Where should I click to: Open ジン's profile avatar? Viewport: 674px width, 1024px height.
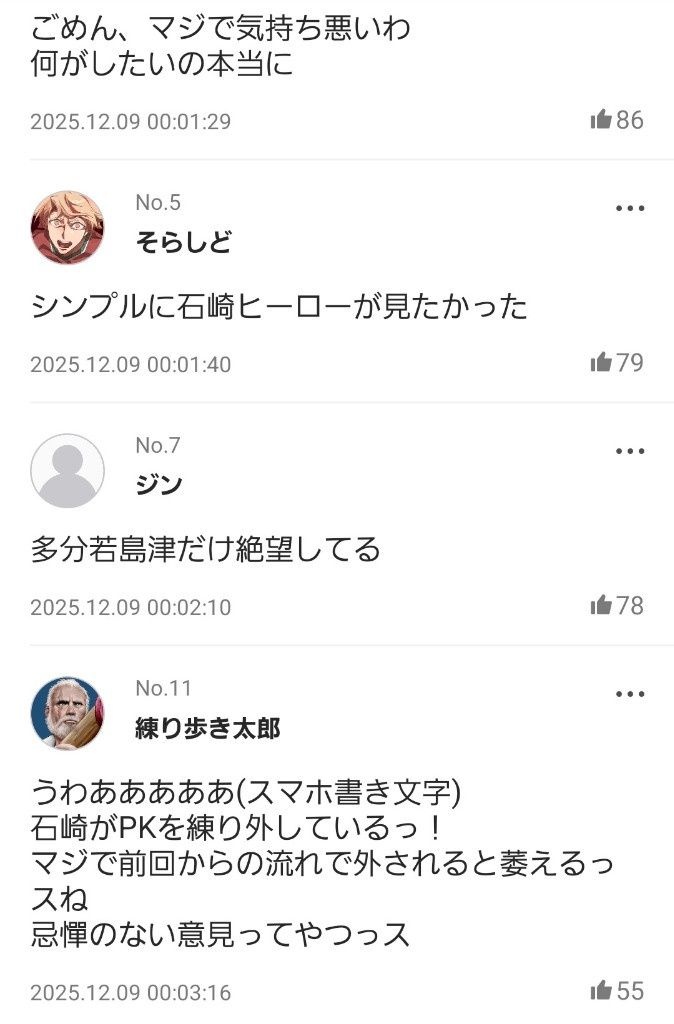pyautogui.click(x=67, y=470)
